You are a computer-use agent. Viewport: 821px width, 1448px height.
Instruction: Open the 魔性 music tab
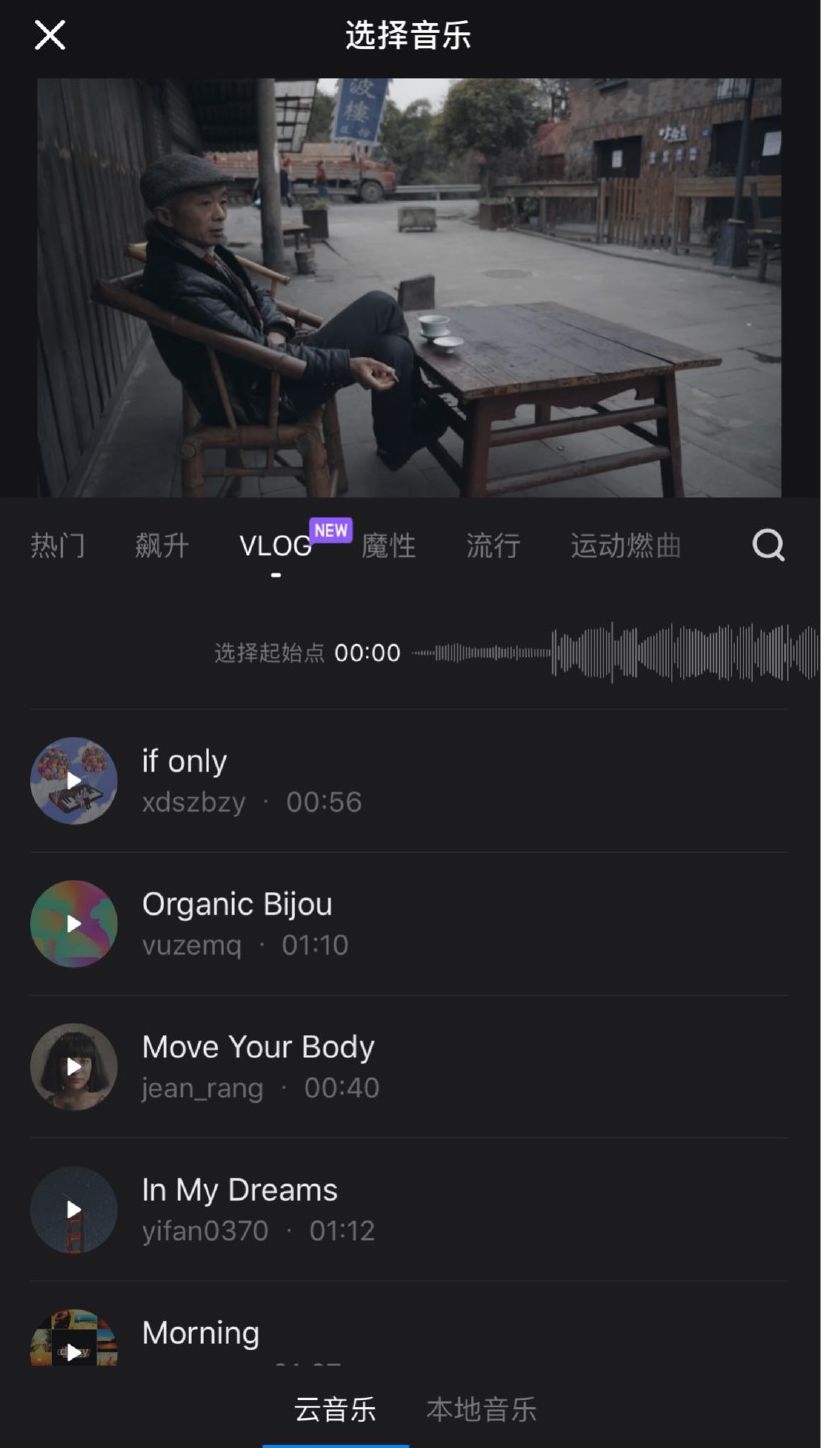(x=388, y=545)
